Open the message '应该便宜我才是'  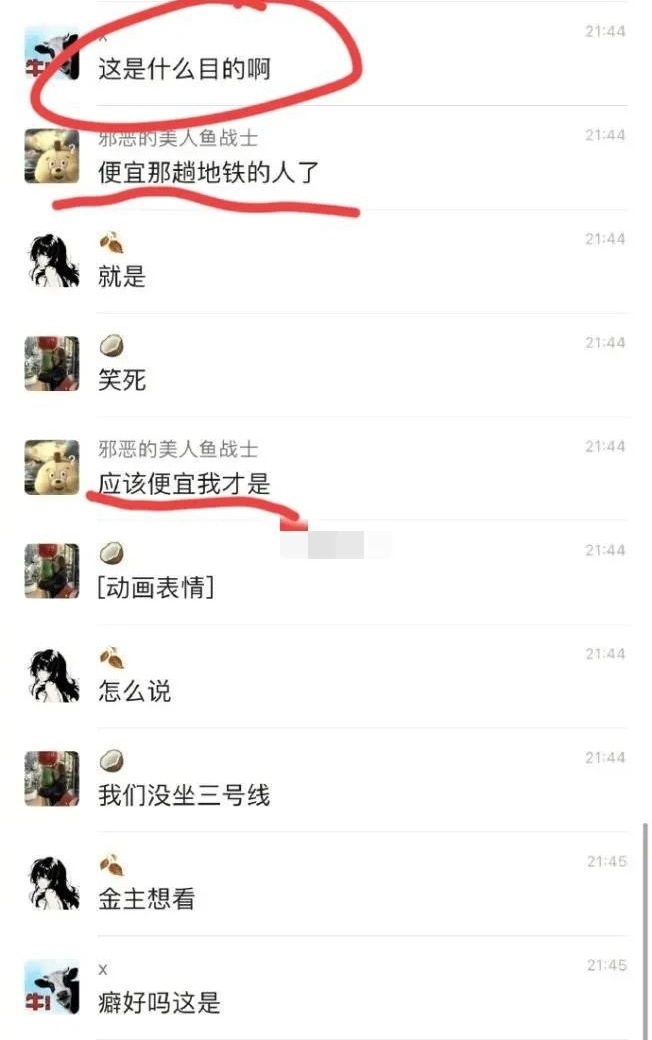[x=184, y=484]
